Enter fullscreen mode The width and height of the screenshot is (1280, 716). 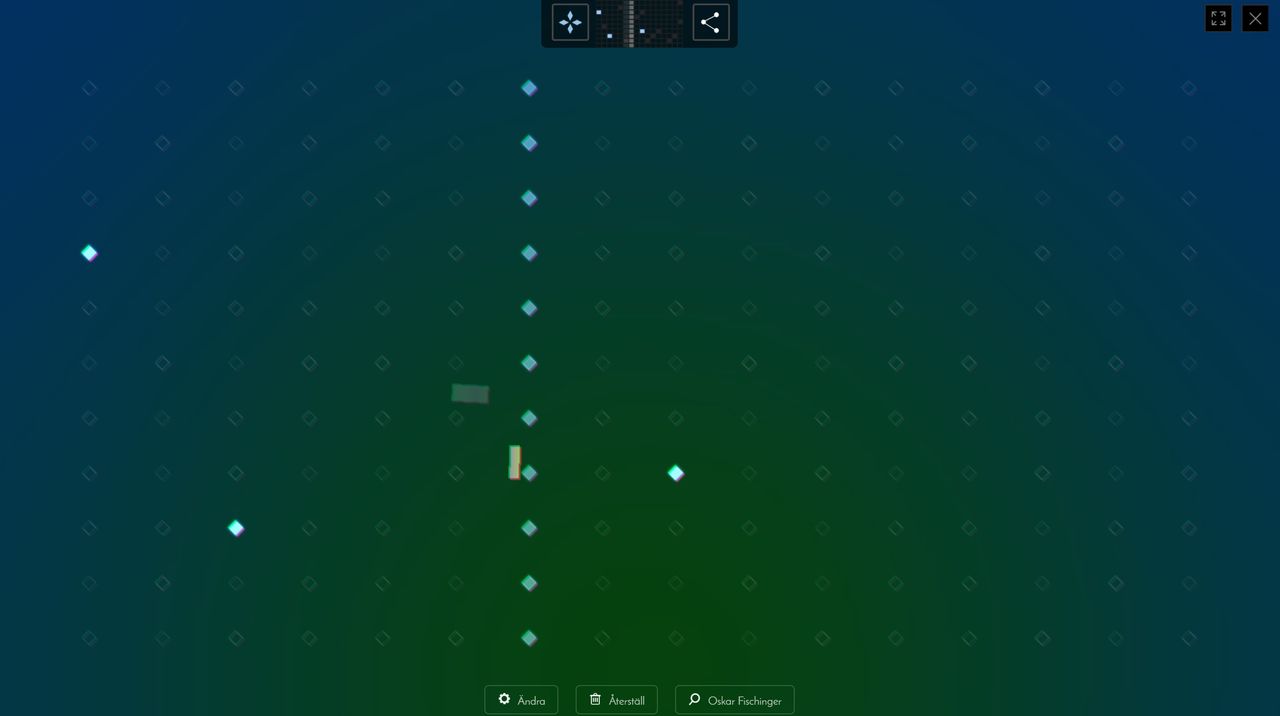tap(1218, 18)
